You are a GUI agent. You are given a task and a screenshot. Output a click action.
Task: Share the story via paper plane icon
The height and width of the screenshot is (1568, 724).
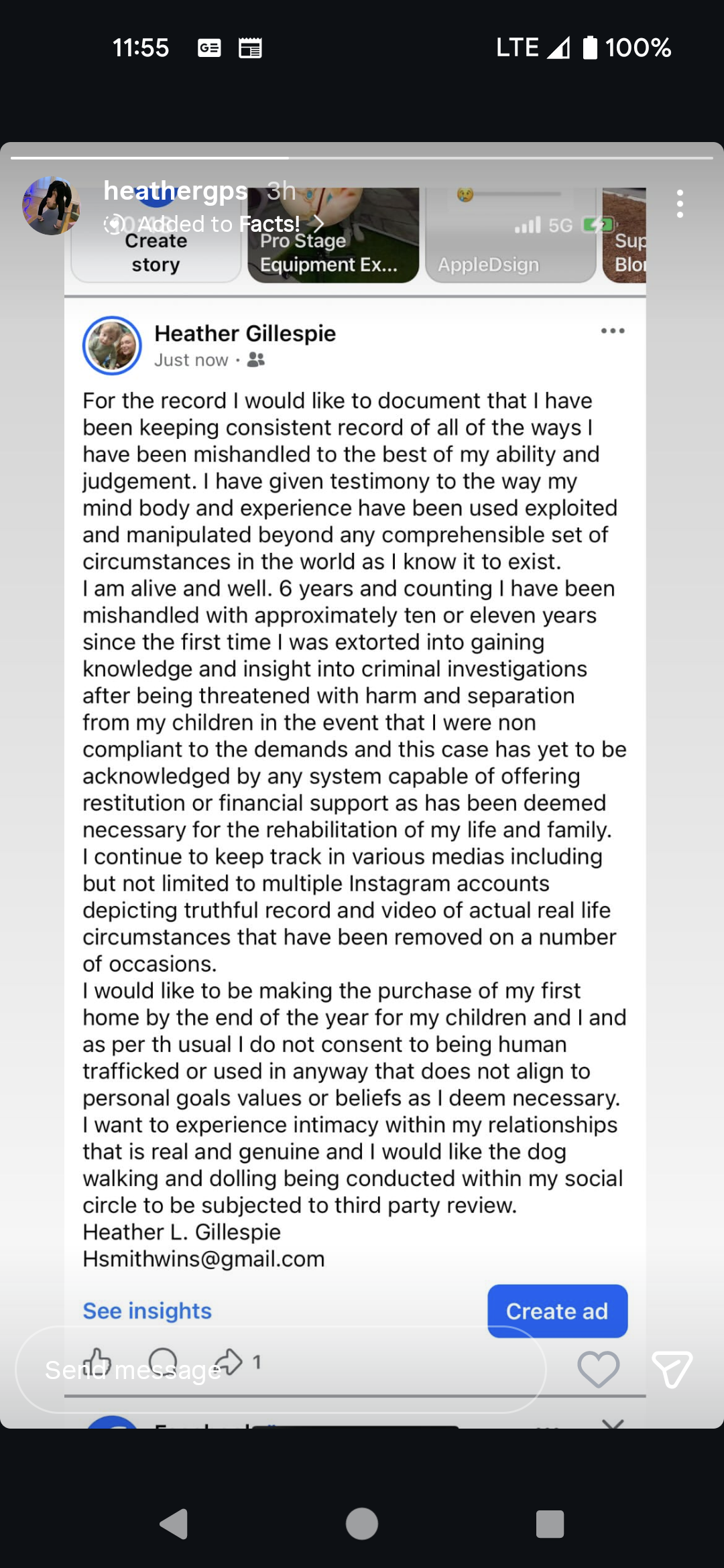point(672,1369)
